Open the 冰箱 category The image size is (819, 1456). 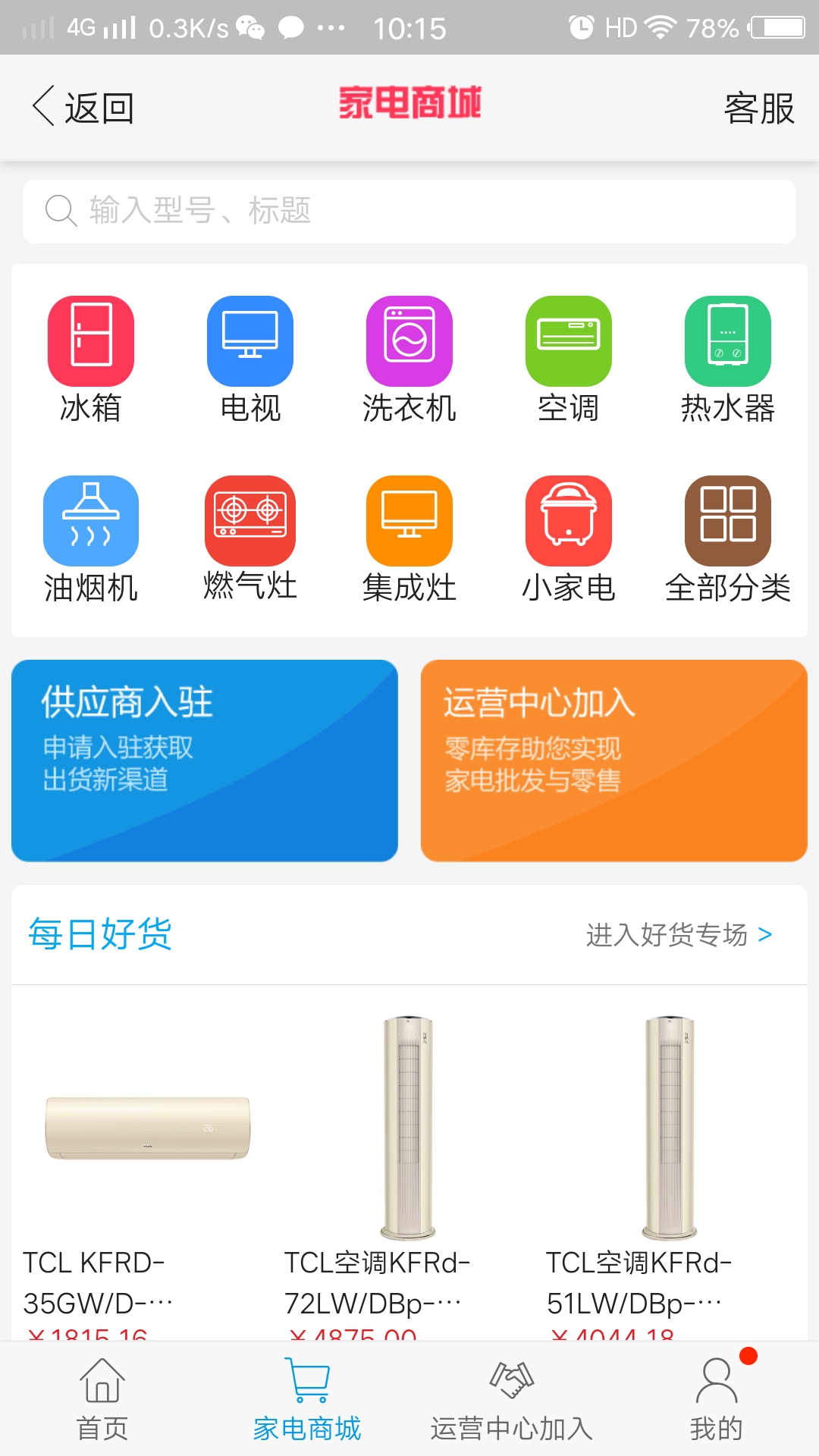91,359
